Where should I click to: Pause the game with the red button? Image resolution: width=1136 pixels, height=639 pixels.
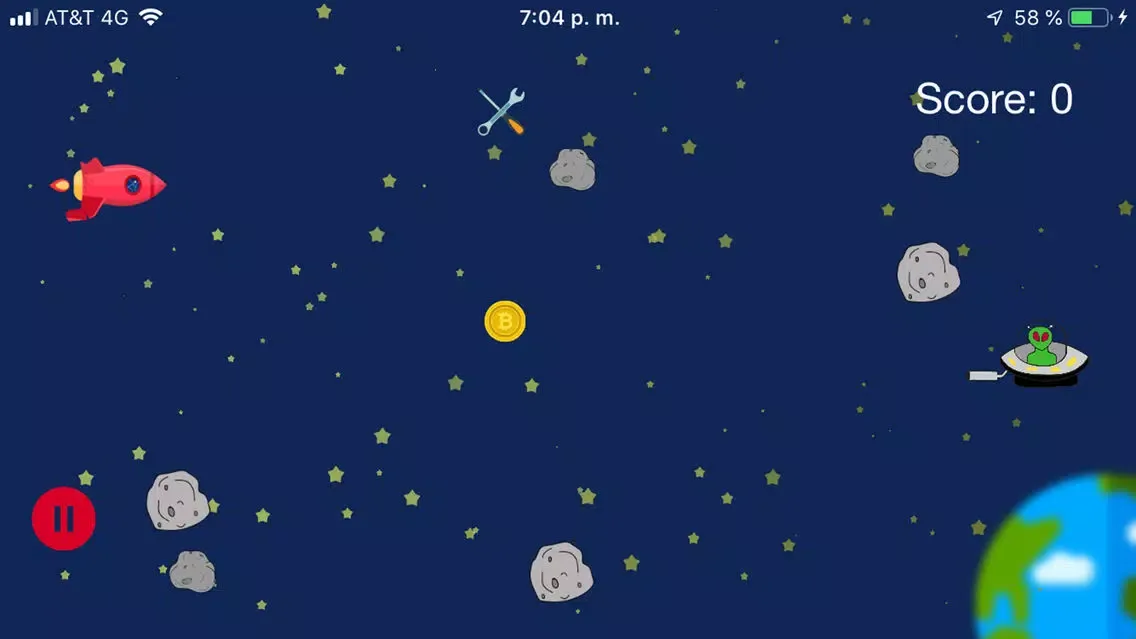[64, 518]
